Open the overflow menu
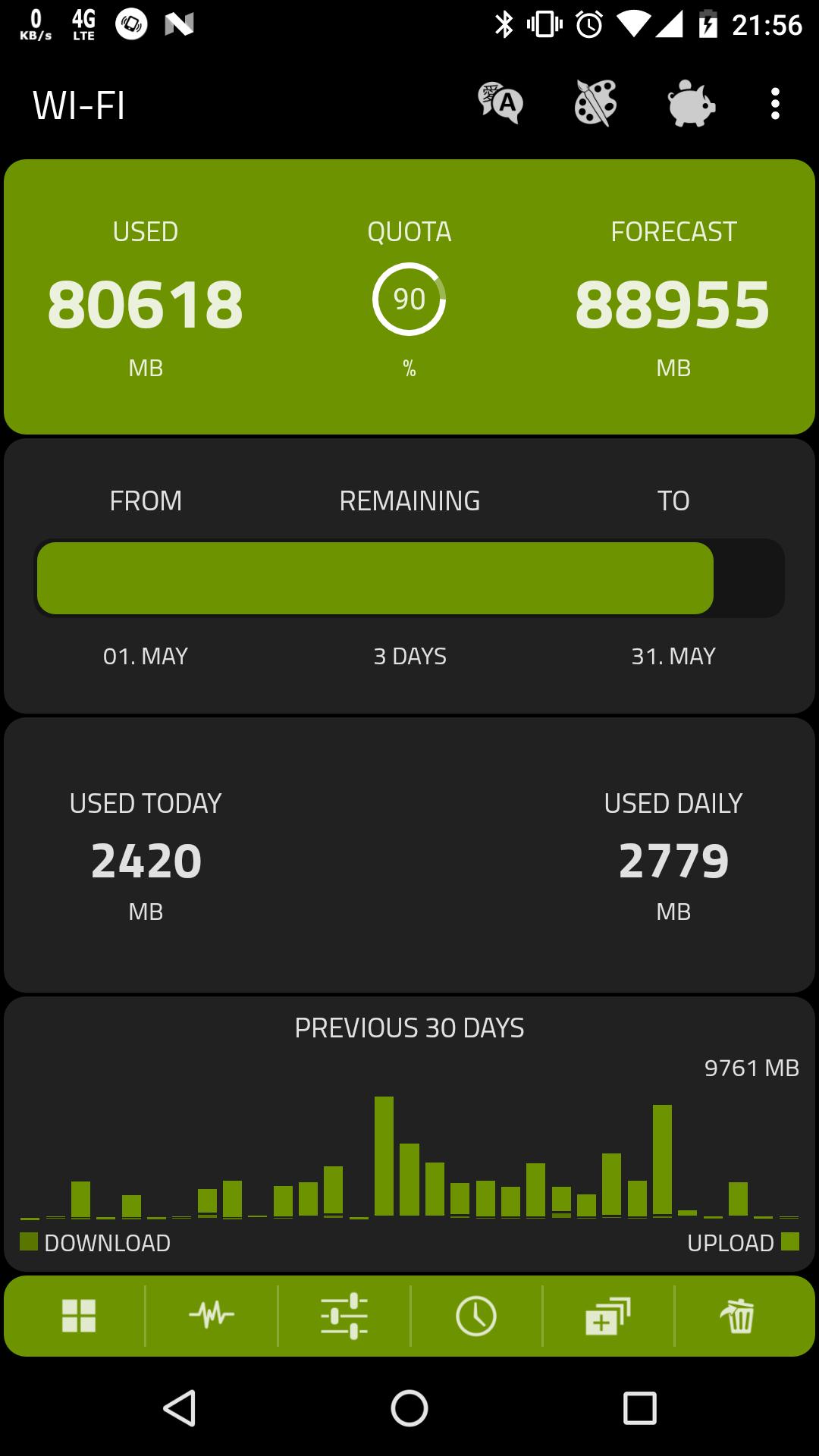 click(x=774, y=103)
